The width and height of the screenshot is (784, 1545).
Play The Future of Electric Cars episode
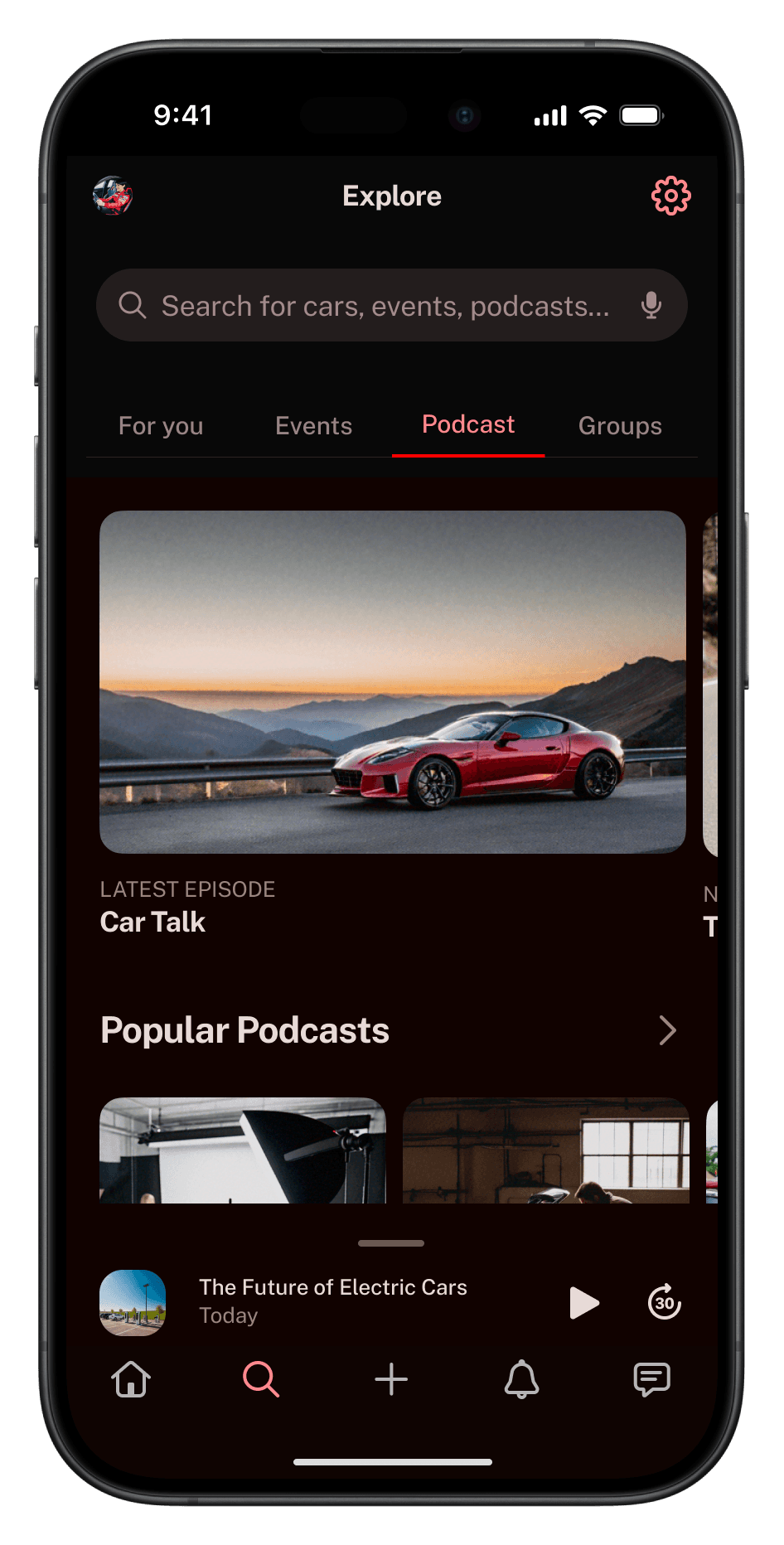(x=585, y=1303)
